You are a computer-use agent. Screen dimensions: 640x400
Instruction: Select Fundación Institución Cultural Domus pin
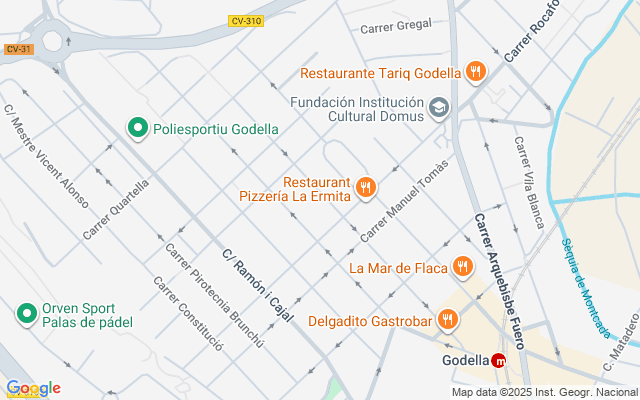[439, 107]
